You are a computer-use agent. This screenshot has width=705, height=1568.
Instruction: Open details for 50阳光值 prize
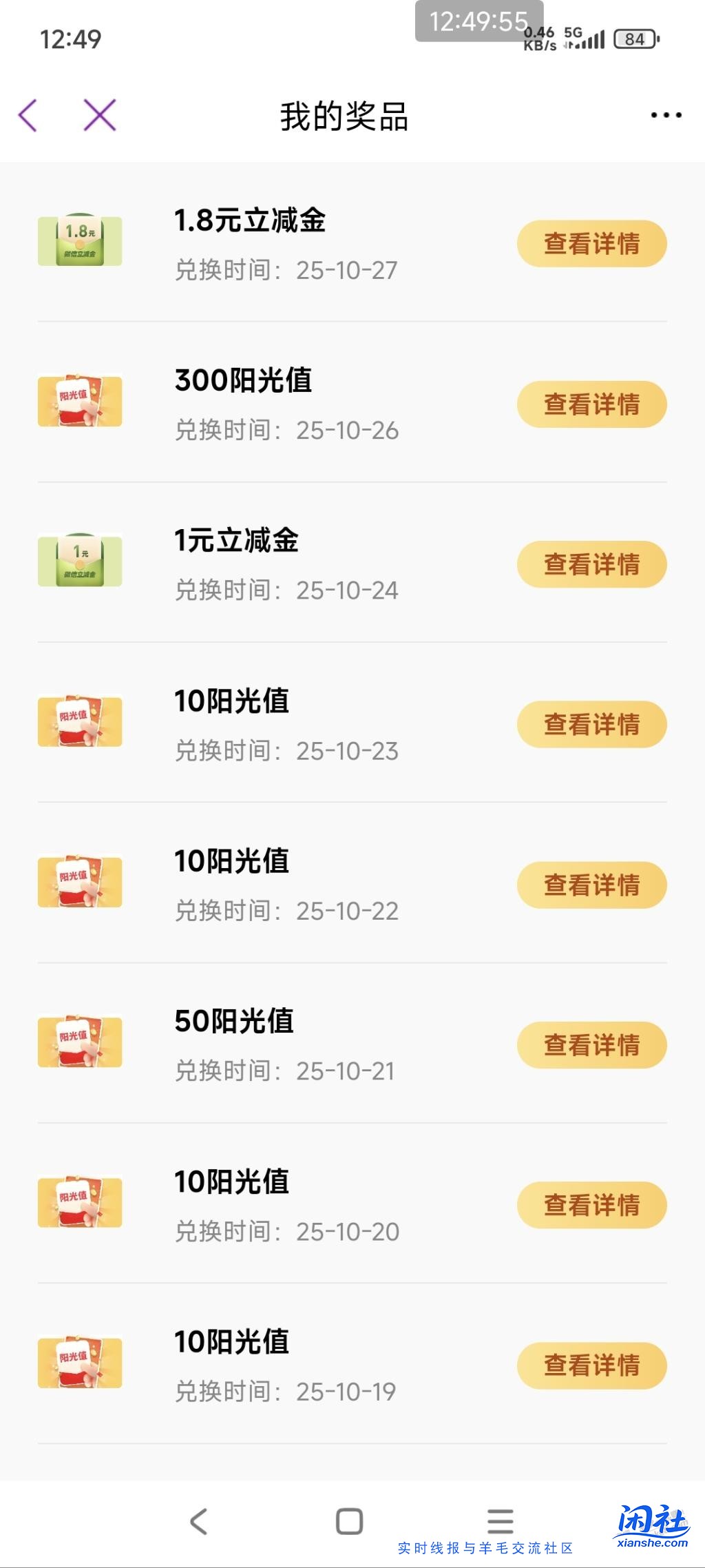[591, 1044]
